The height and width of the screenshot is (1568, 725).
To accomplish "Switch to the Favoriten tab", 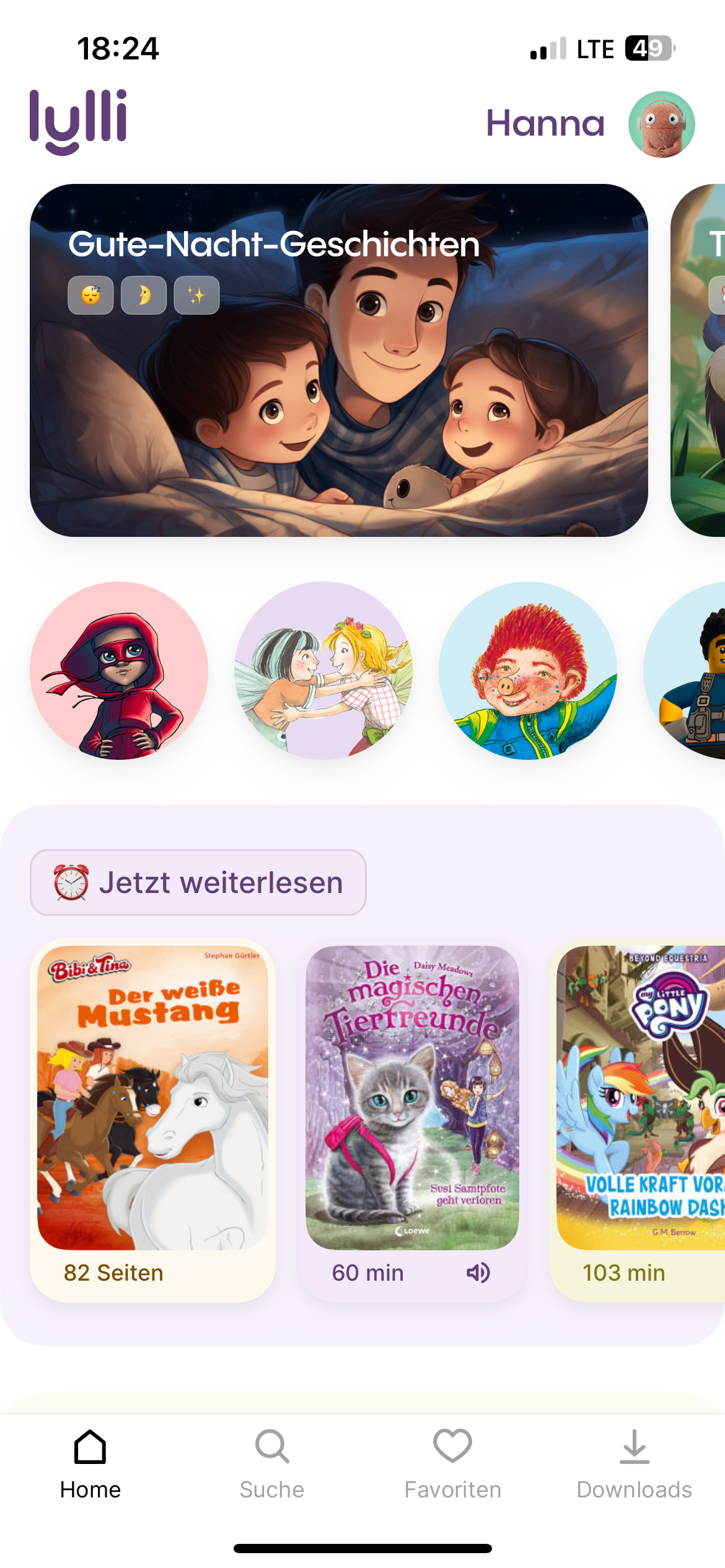I will (453, 1463).
